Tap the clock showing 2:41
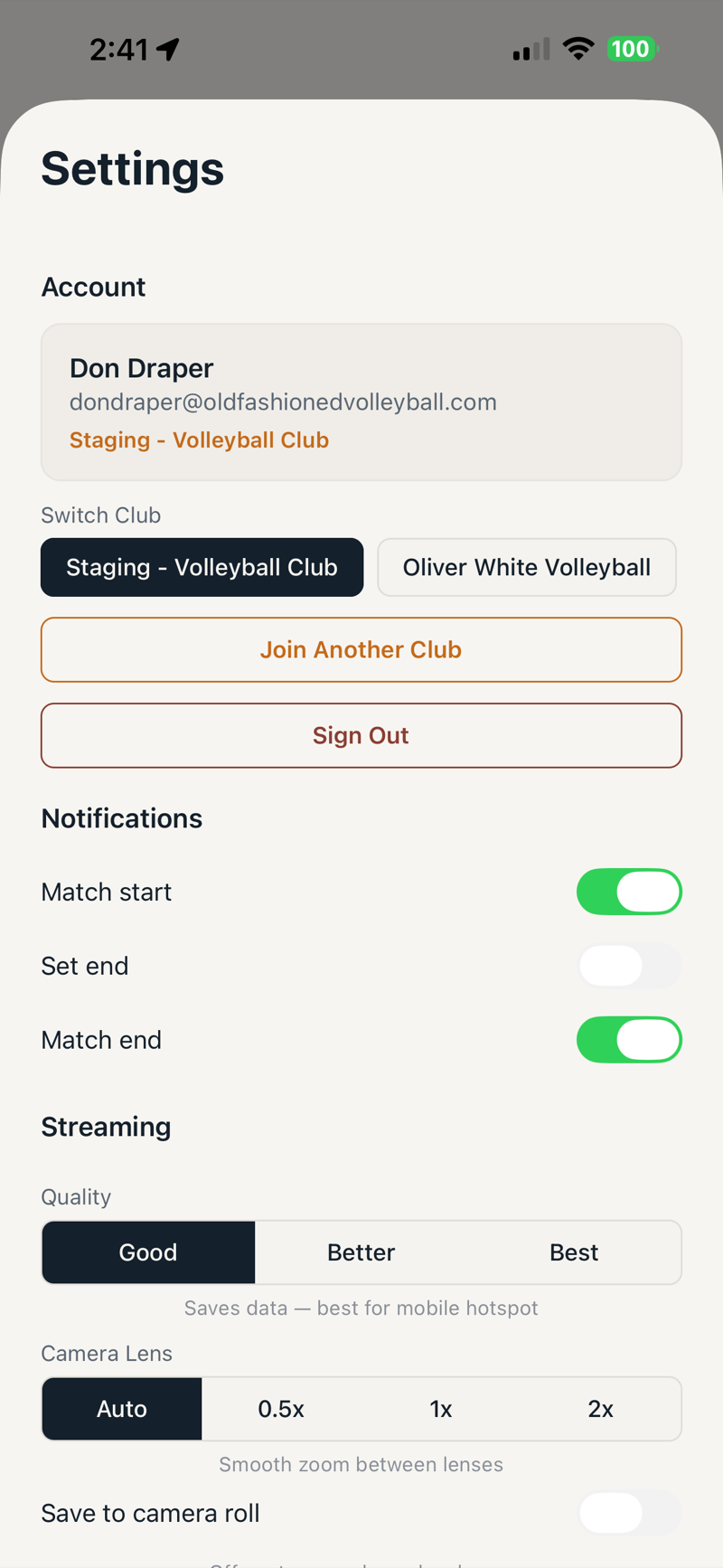This screenshot has height=1568, width=723. (120, 49)
